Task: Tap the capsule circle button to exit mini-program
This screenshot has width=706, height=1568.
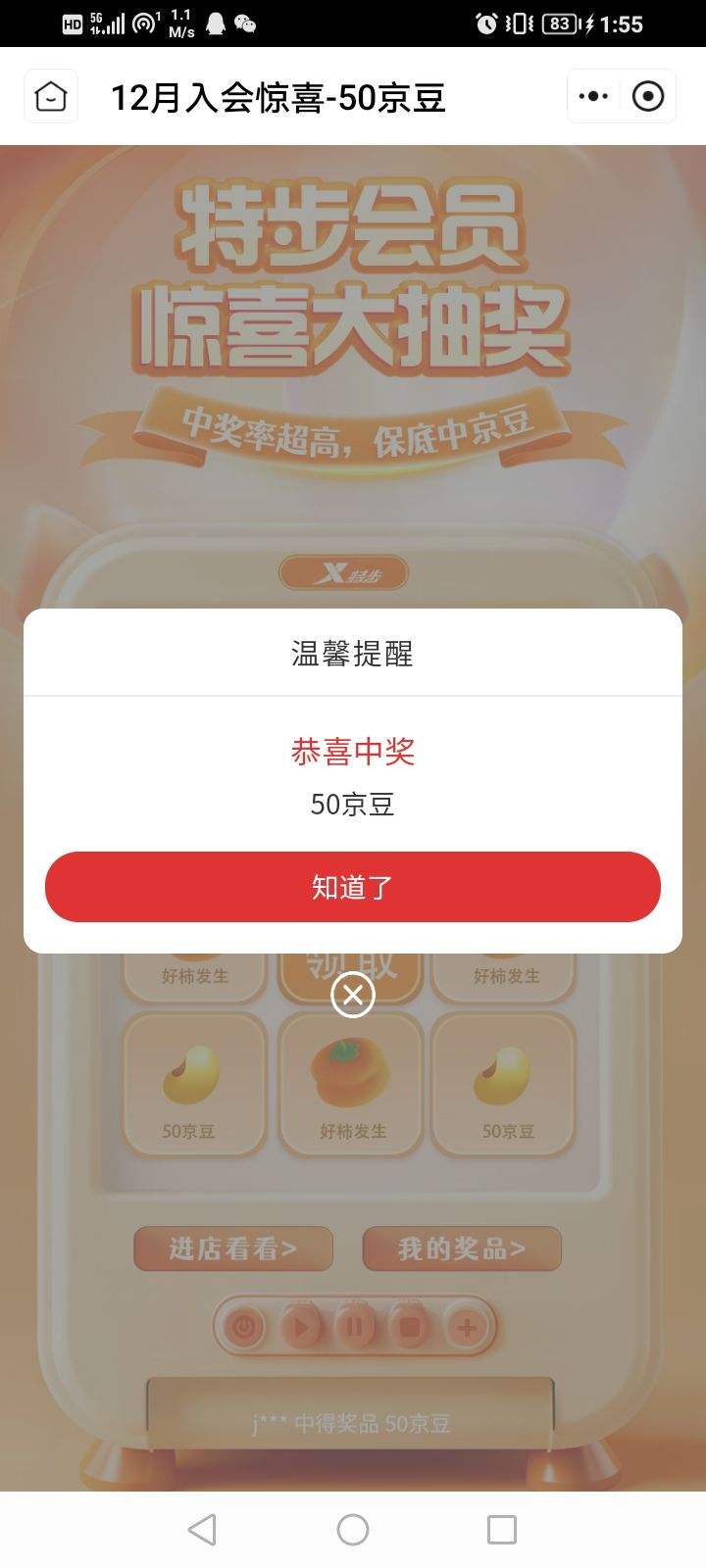Action: (x=647, y=97)
